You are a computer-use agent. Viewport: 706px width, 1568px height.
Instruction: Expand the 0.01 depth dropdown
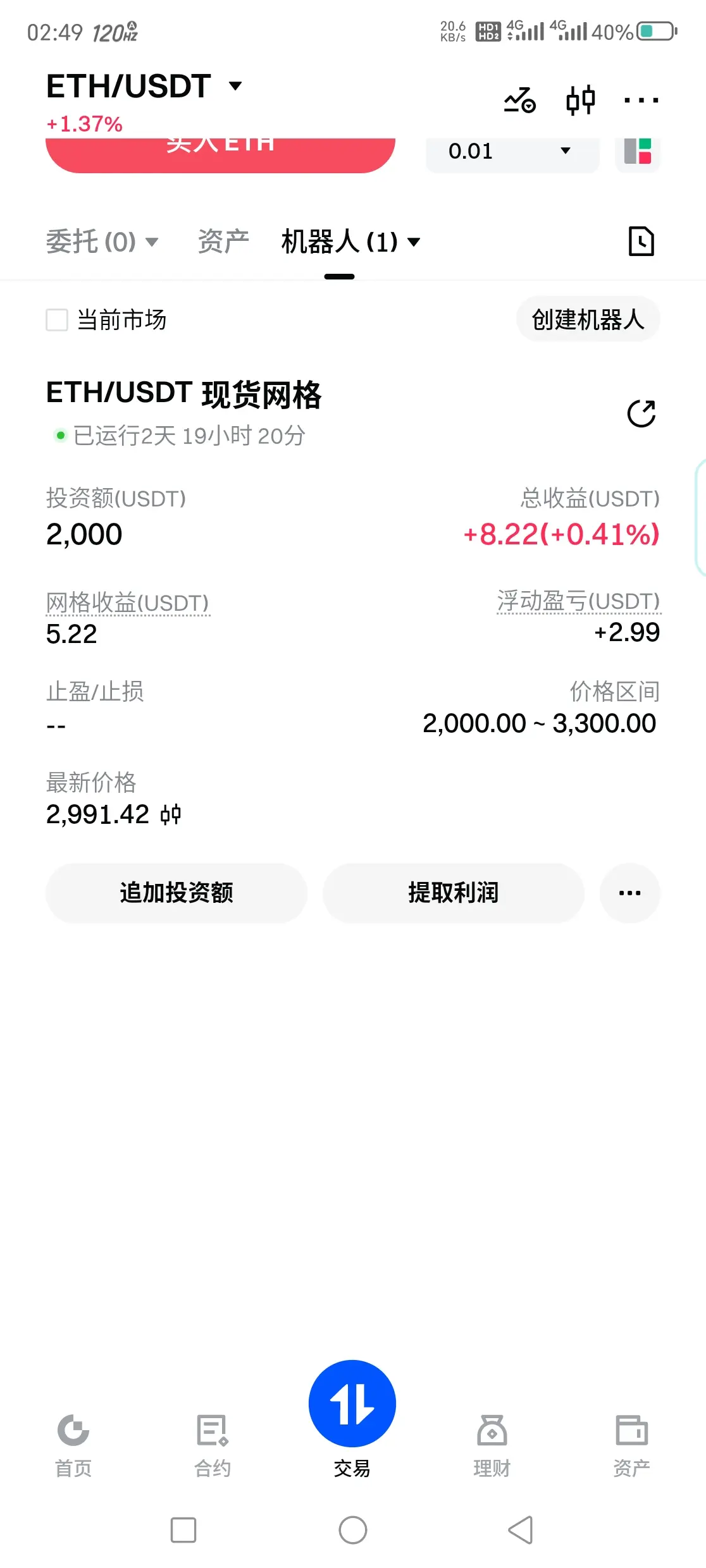pos(512,152)
